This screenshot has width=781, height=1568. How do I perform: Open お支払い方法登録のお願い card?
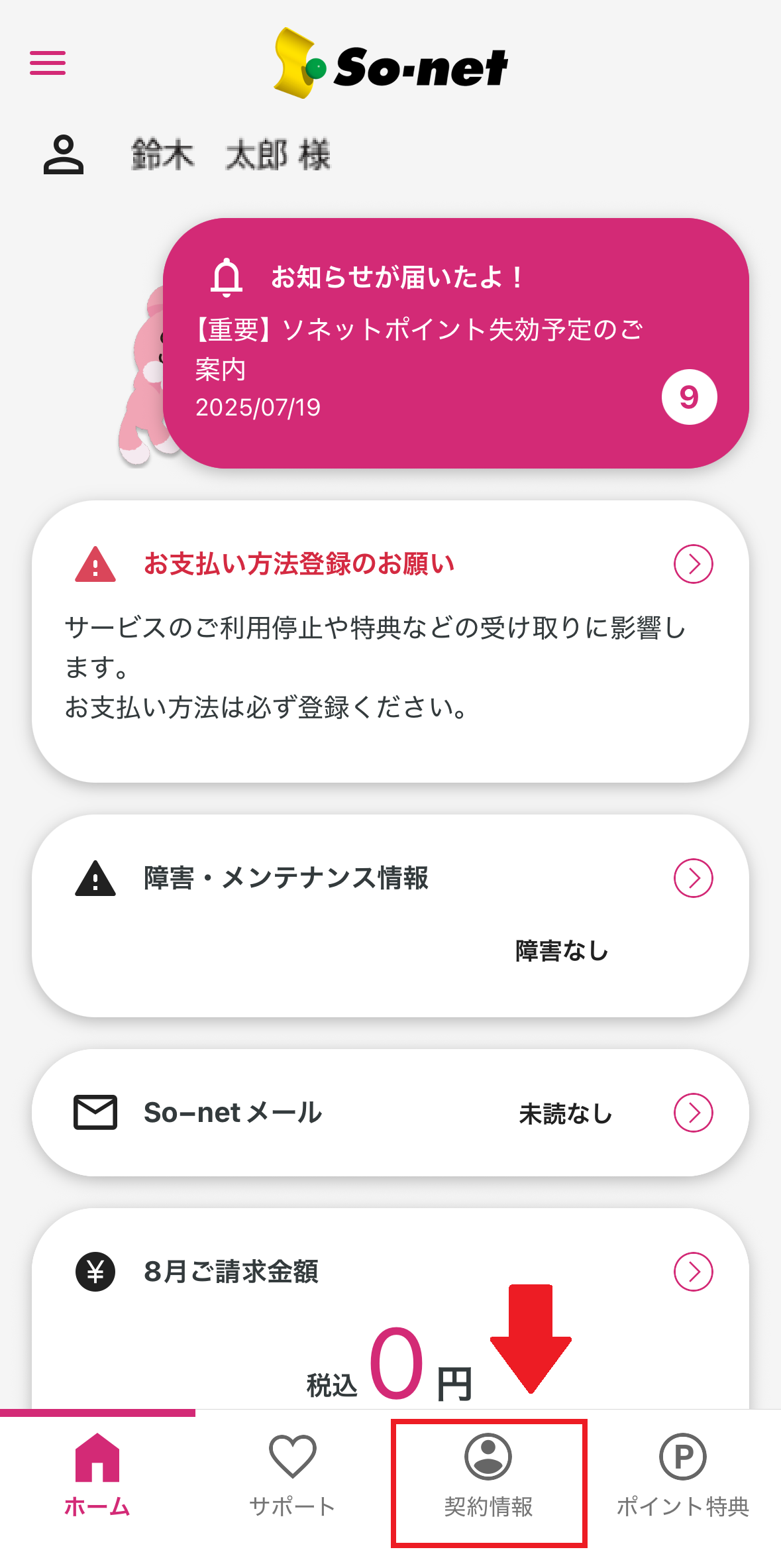pos(693,564)
